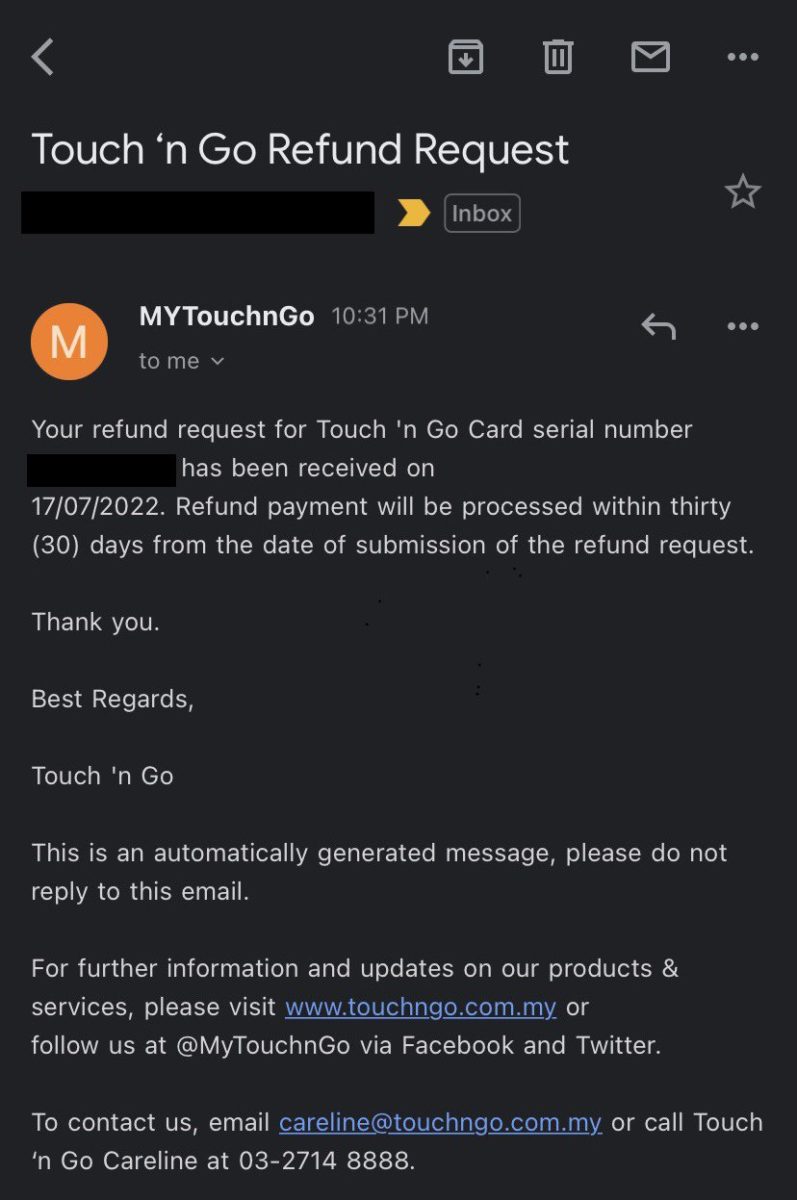
Task: Mark this email as unread
Action: click(x=650, y=57)
